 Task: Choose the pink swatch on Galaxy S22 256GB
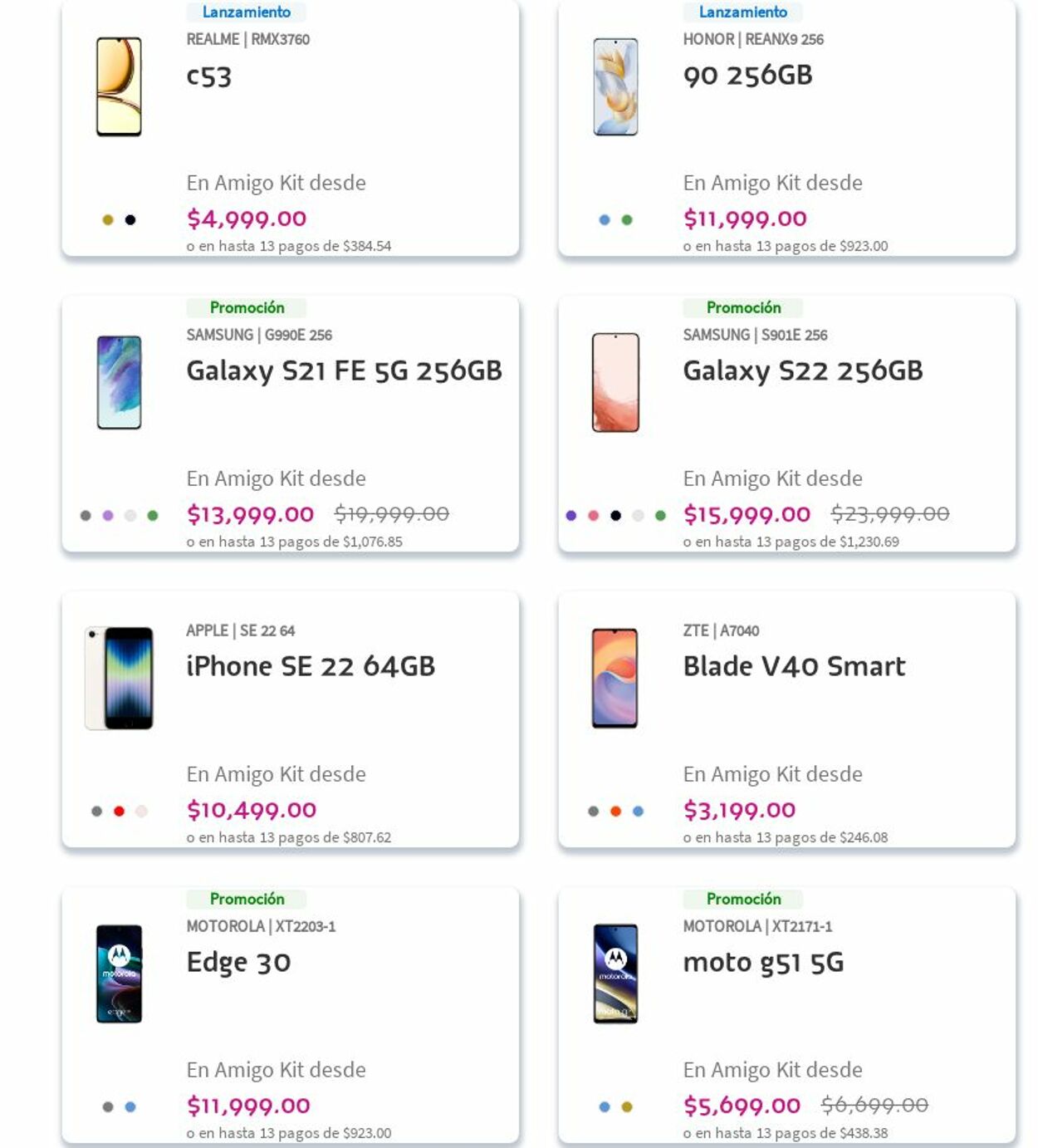(593, 516)
